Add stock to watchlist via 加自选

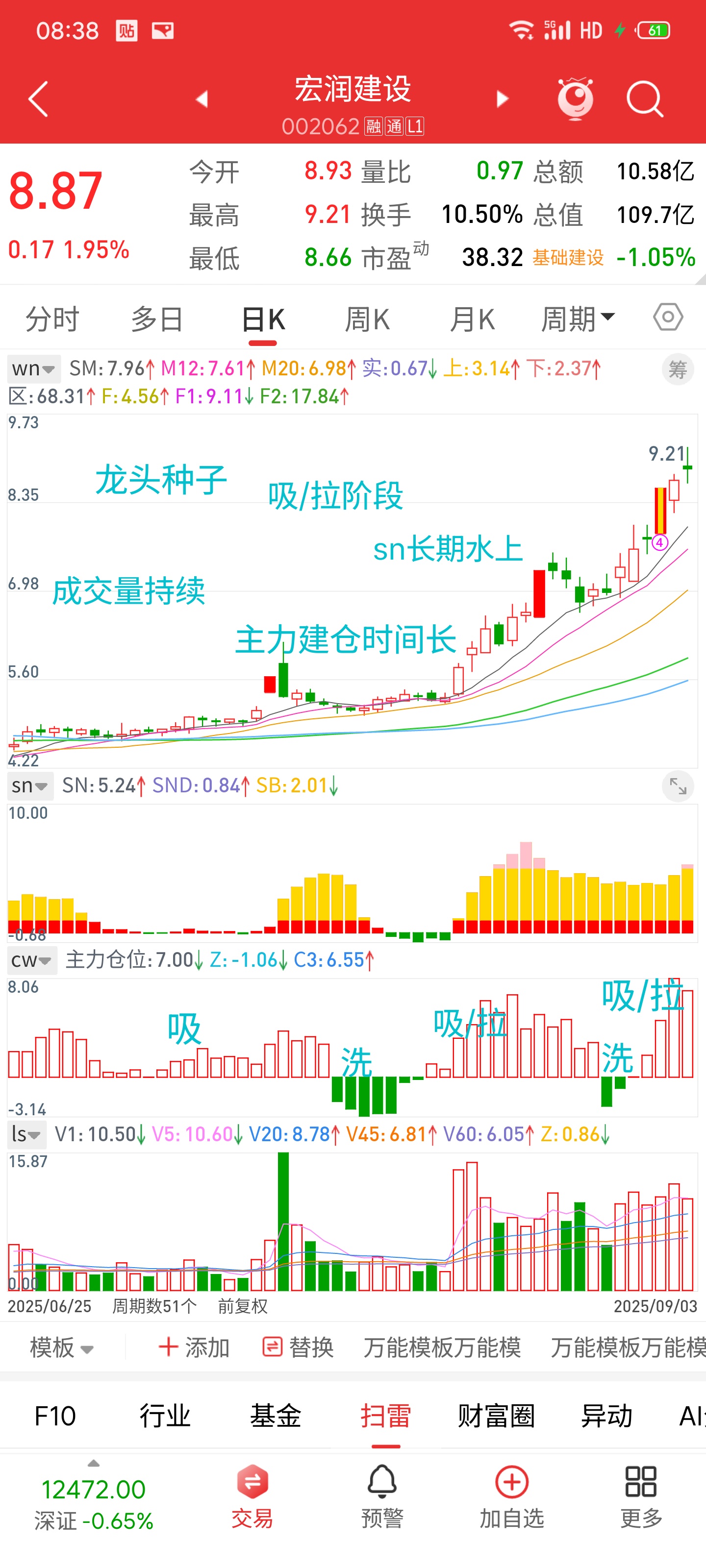pos(511,1496)
